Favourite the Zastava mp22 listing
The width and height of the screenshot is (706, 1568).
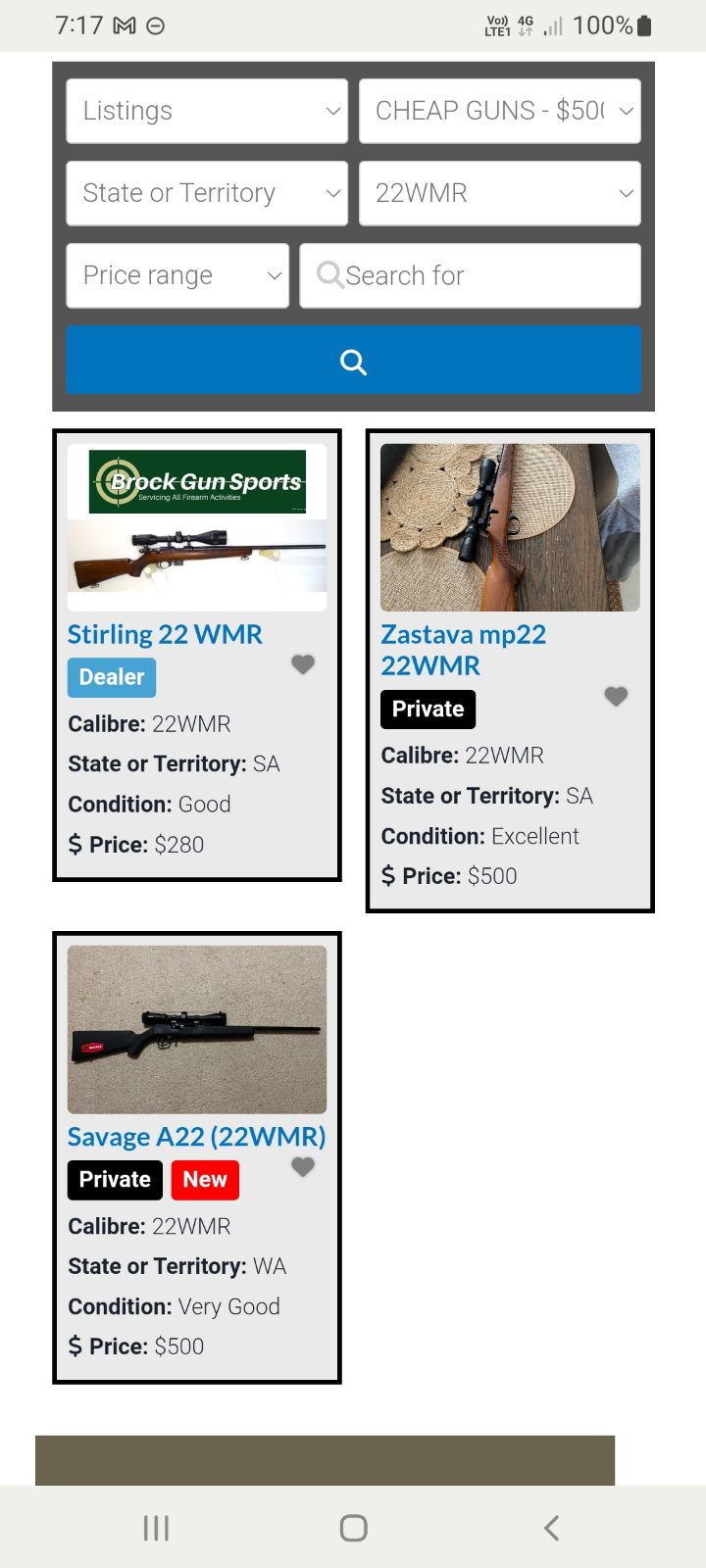pos(616,697)
